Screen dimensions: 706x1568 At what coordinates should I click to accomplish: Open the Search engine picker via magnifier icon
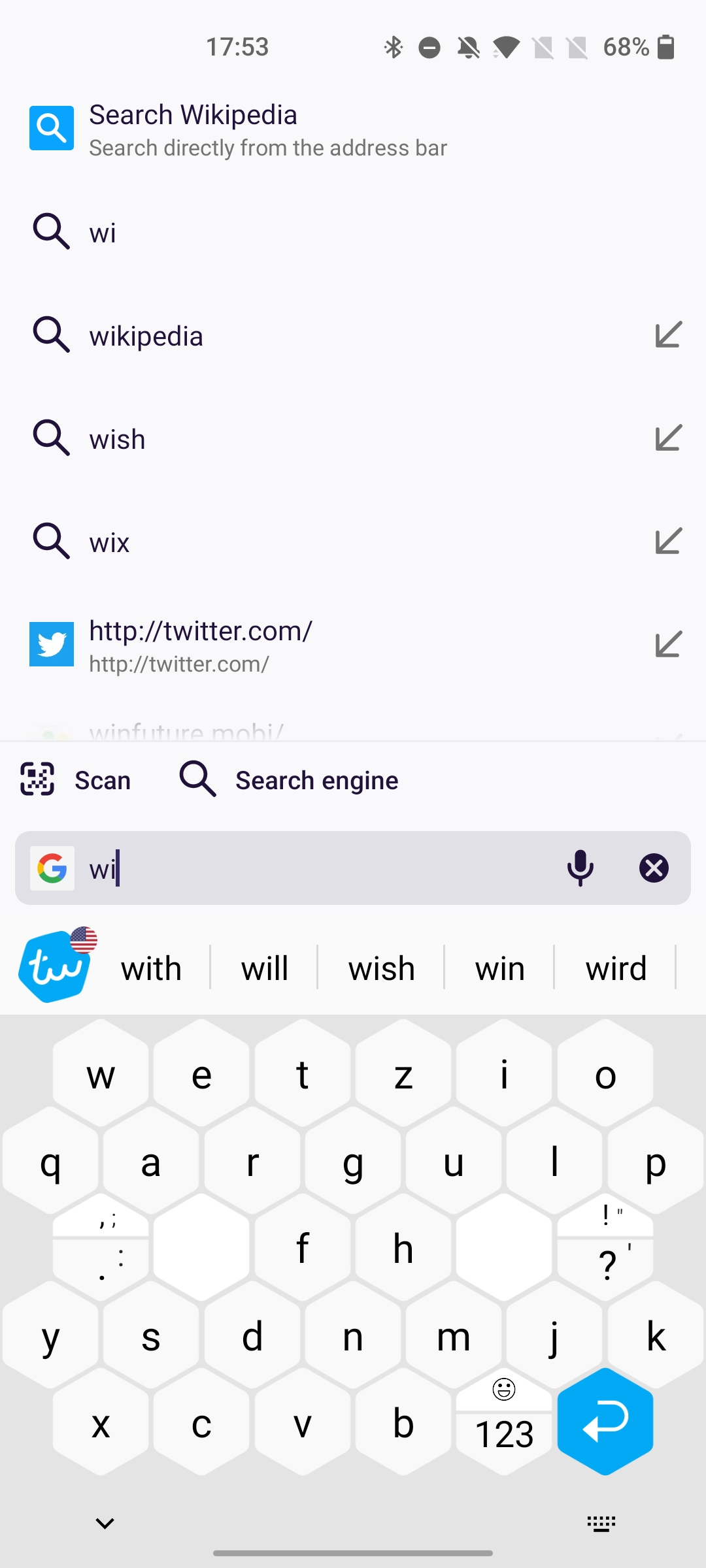(197, 779)
